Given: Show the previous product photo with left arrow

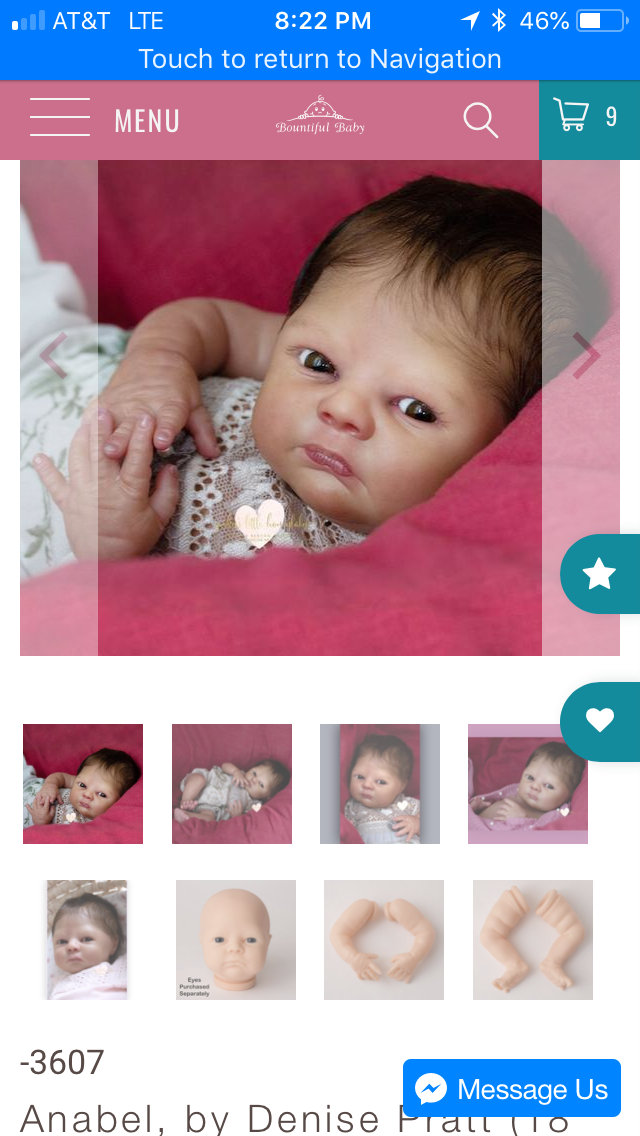Looking at the screenshot, I should pos(53,356).
